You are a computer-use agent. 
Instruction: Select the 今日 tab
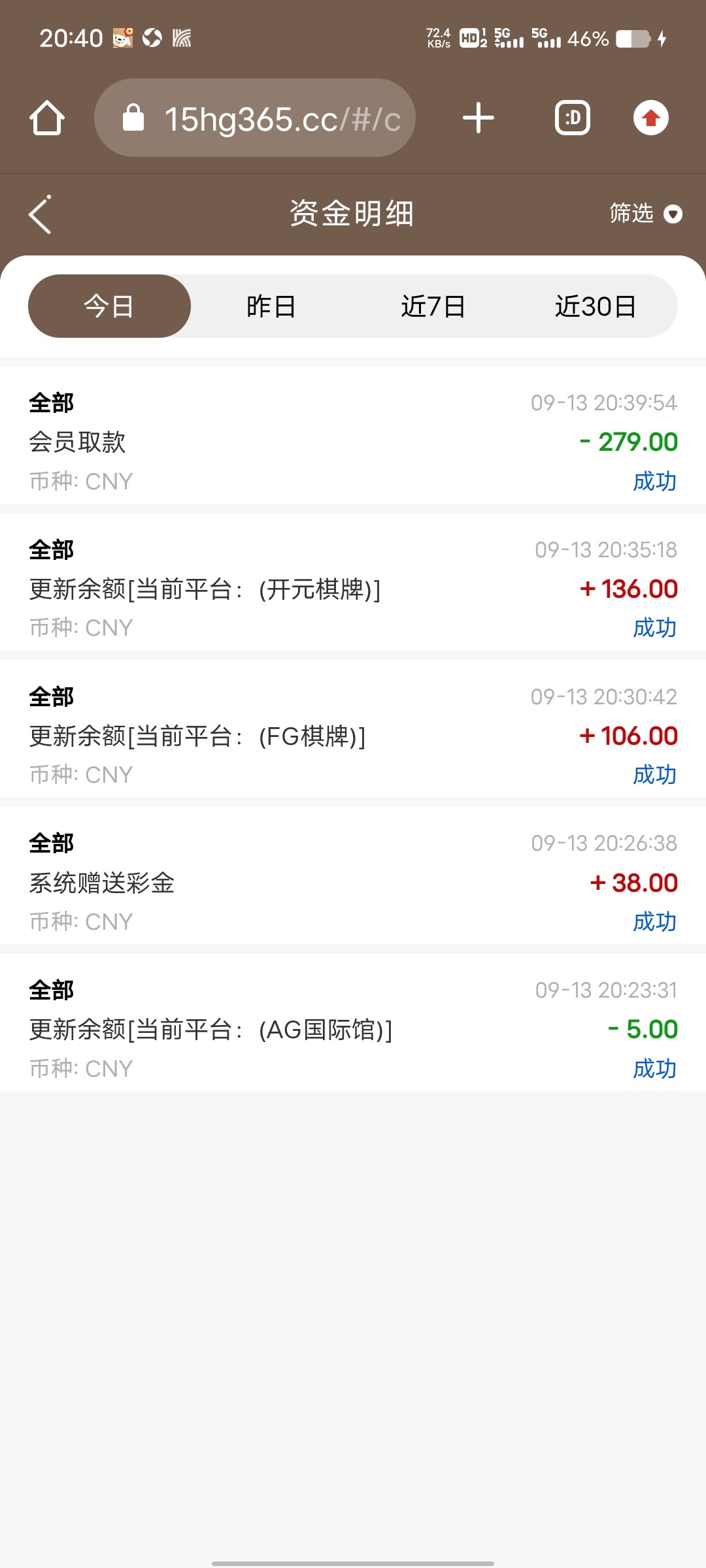tap(109, 306)
